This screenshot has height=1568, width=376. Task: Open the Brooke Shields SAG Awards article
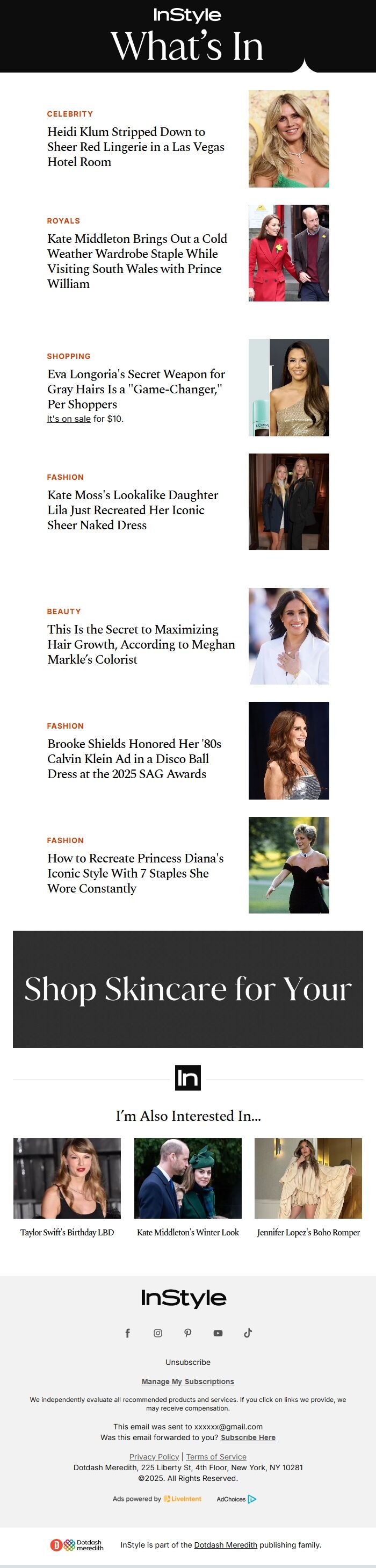tap(134, 758)
